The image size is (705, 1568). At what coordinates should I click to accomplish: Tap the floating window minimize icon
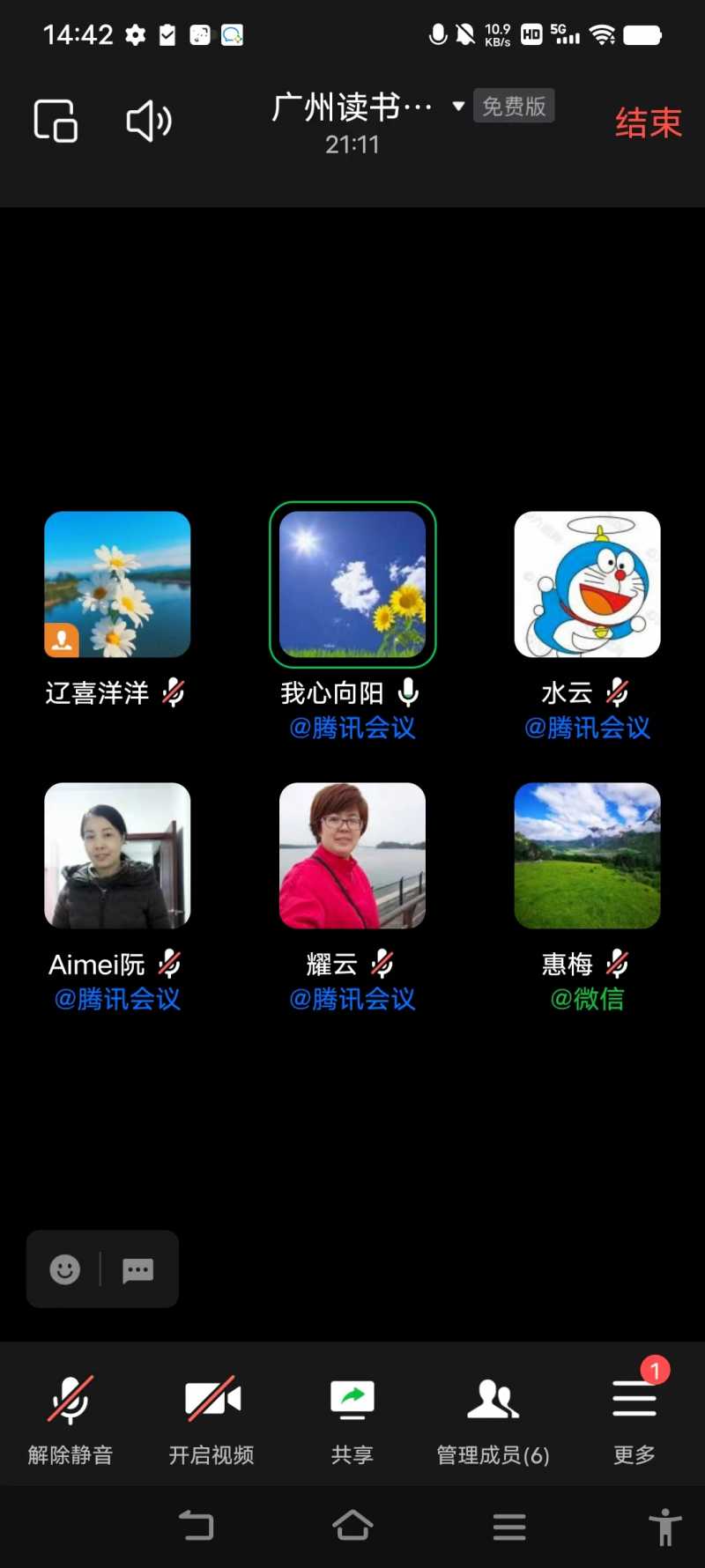click(x=56, y=121)
